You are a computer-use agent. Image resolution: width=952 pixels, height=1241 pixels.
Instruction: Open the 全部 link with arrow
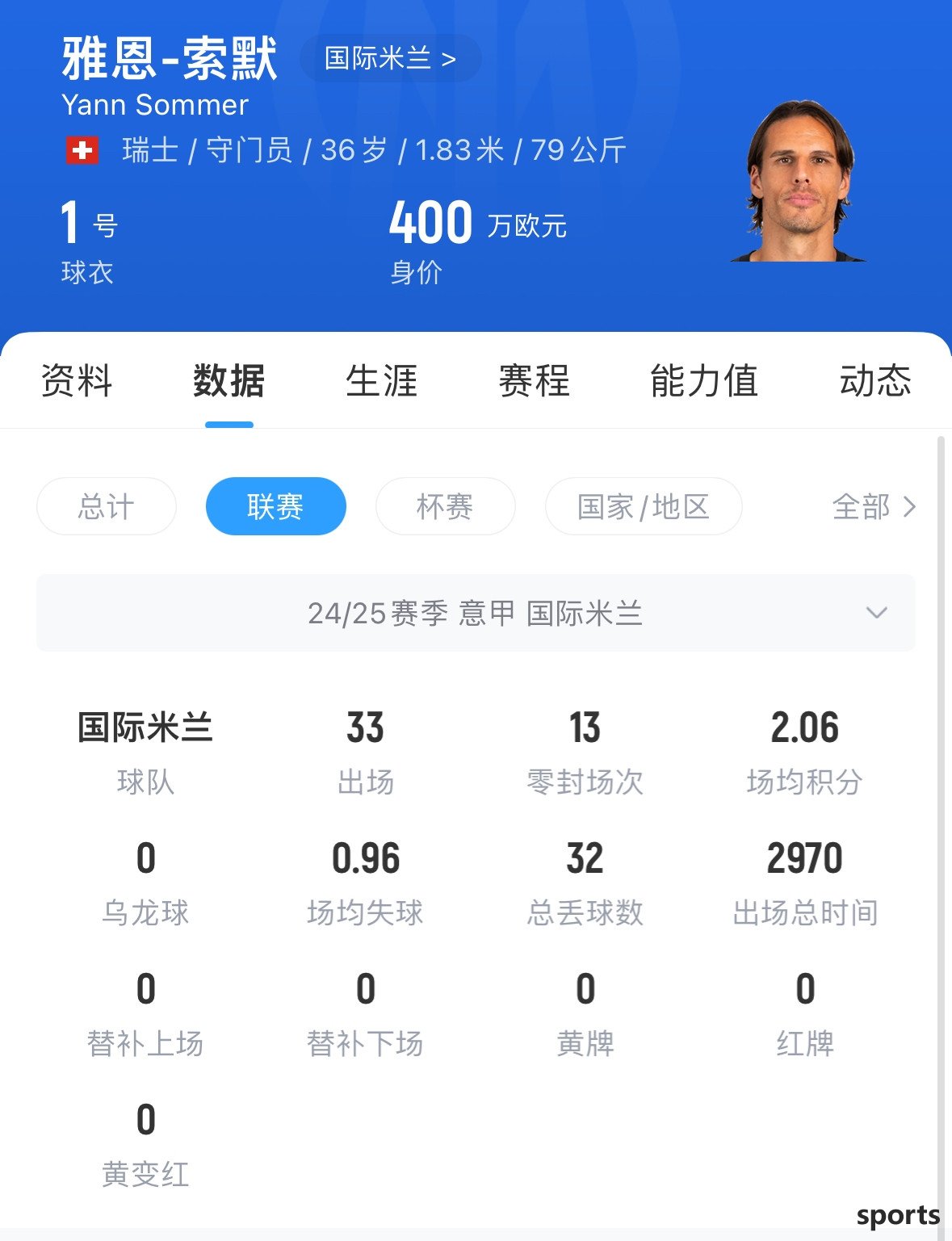point(874,507)
